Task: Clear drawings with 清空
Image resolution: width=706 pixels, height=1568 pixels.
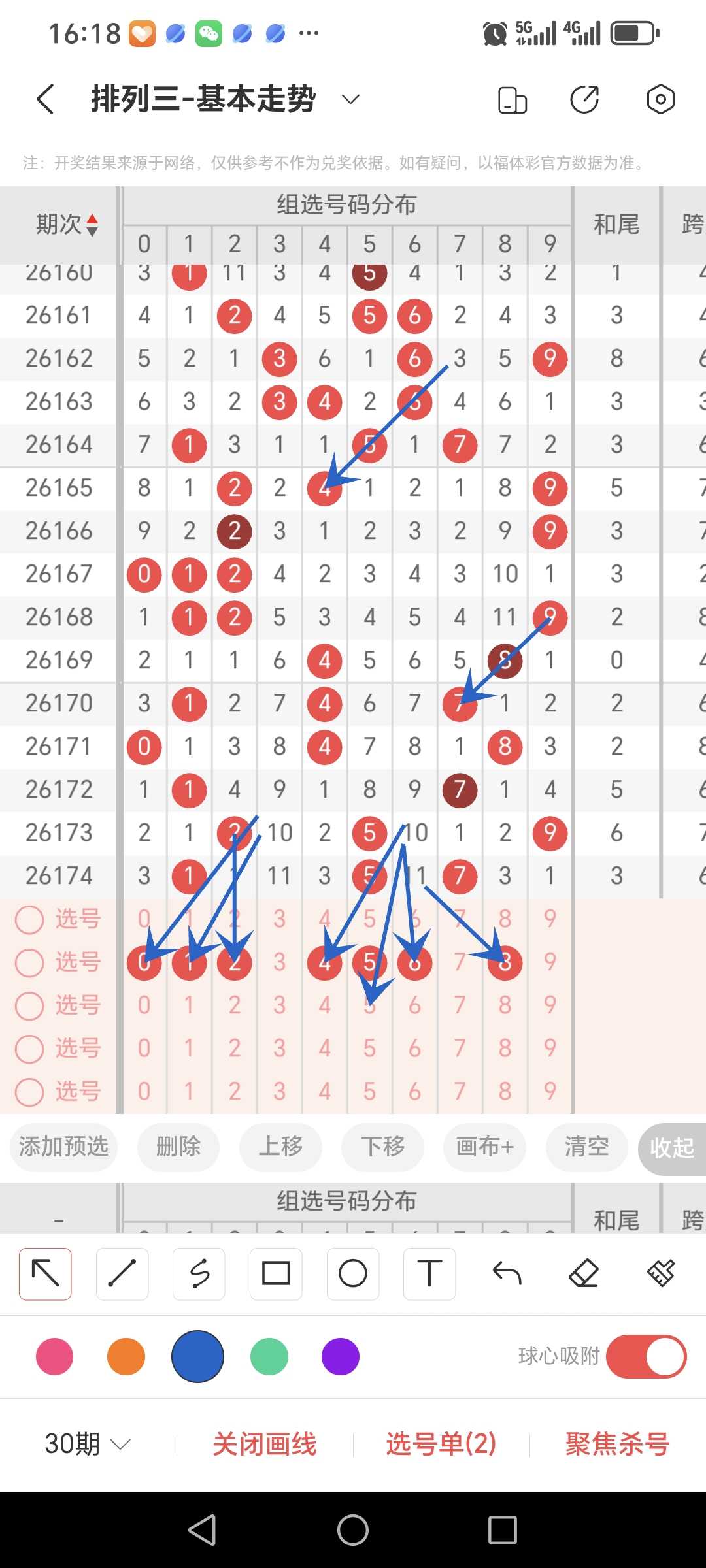Action: click(x=586, y=1147)
